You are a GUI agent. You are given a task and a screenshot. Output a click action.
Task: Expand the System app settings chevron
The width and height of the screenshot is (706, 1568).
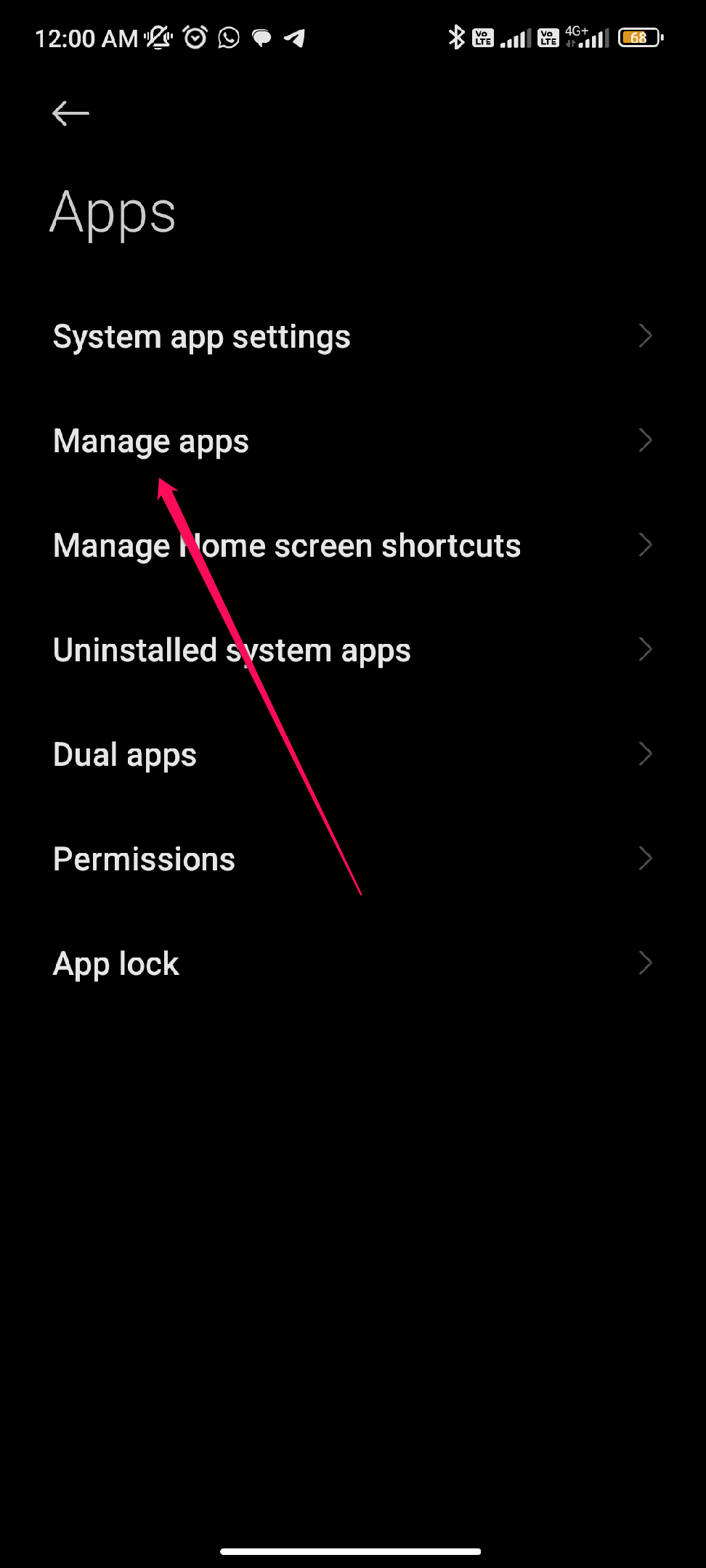pyautogui.click(x=646, y=335)
